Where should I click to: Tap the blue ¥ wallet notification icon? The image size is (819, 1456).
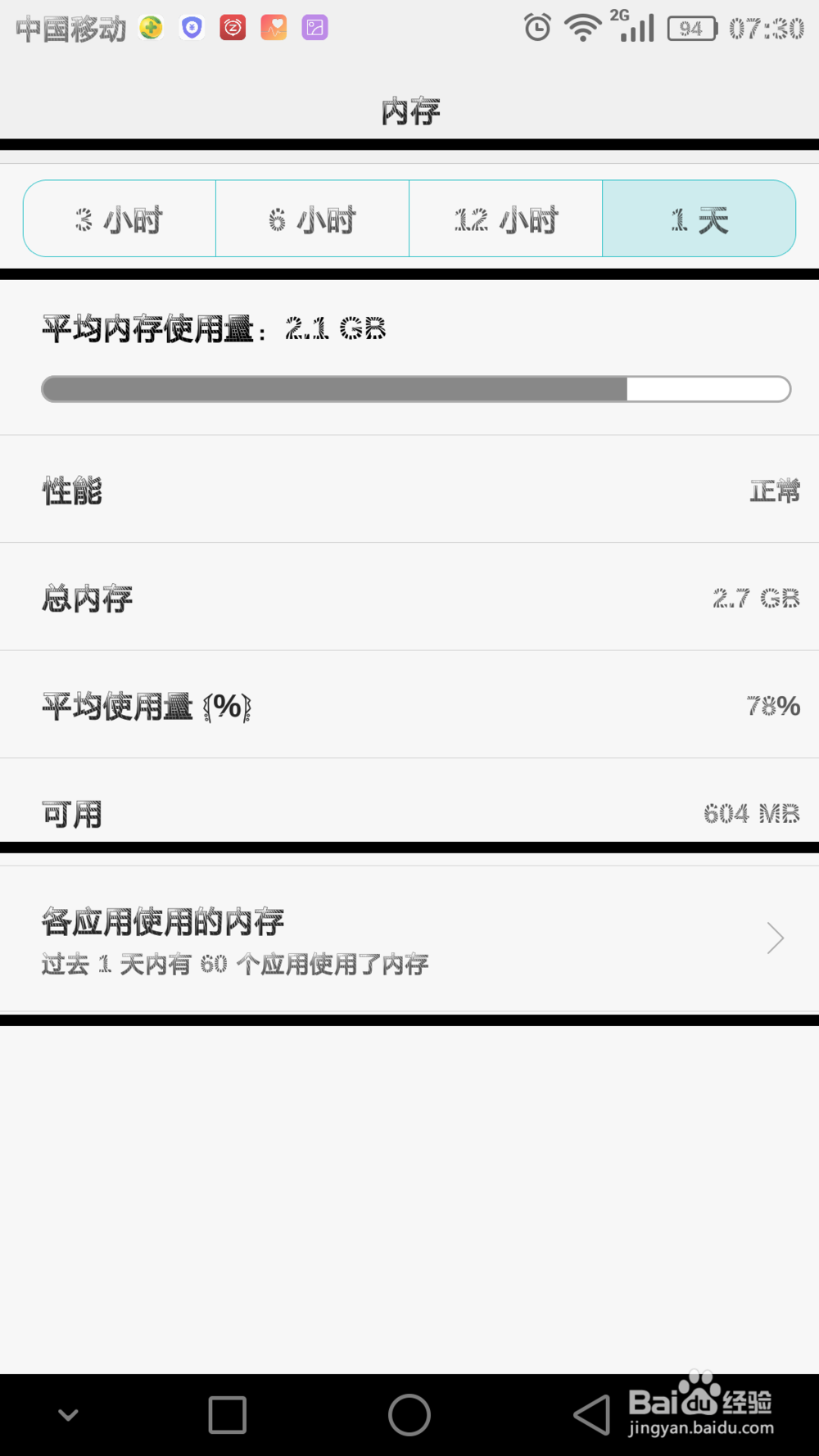tap(192, 27)
